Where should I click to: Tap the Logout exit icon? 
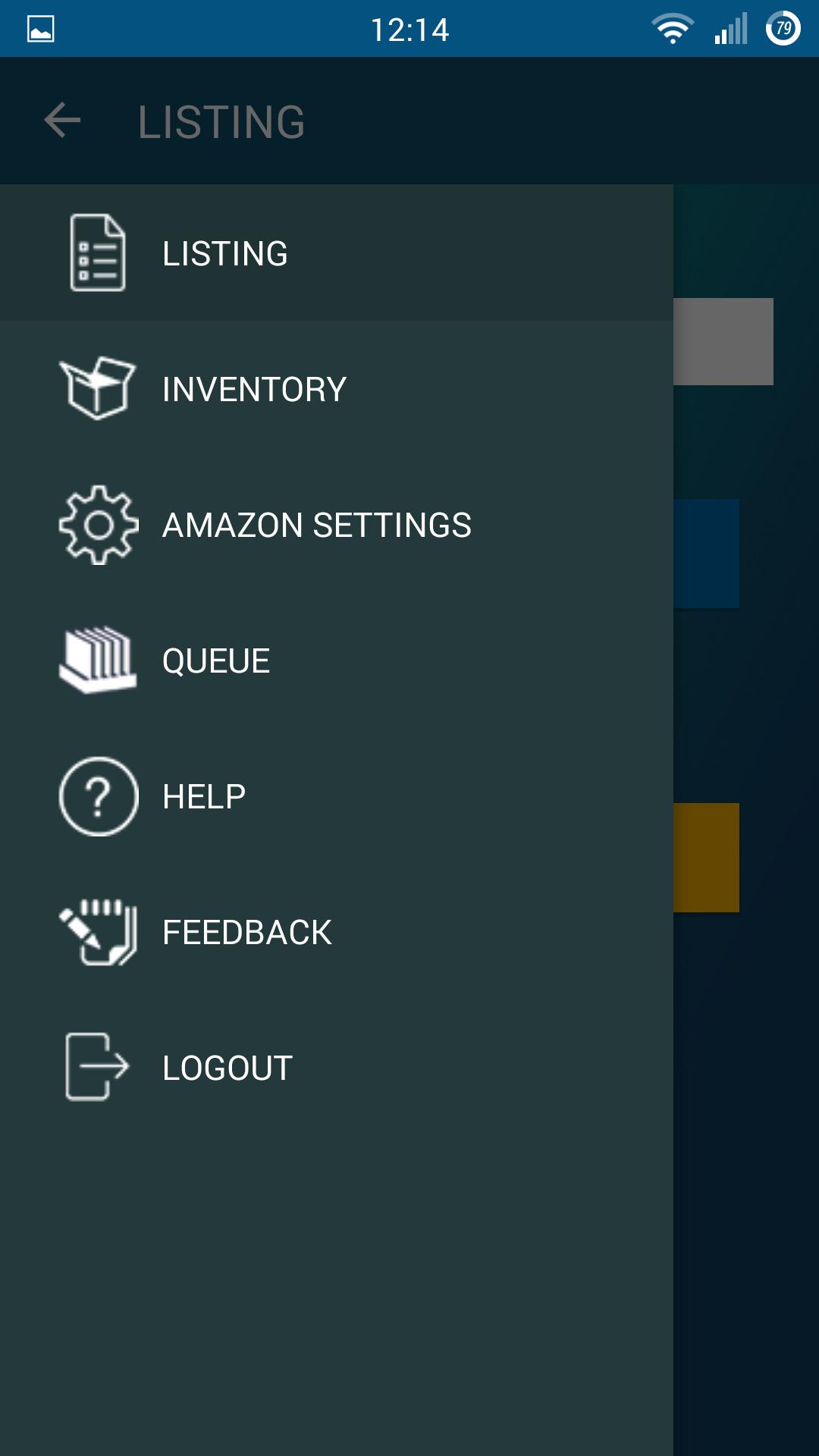coord(96,1068)
